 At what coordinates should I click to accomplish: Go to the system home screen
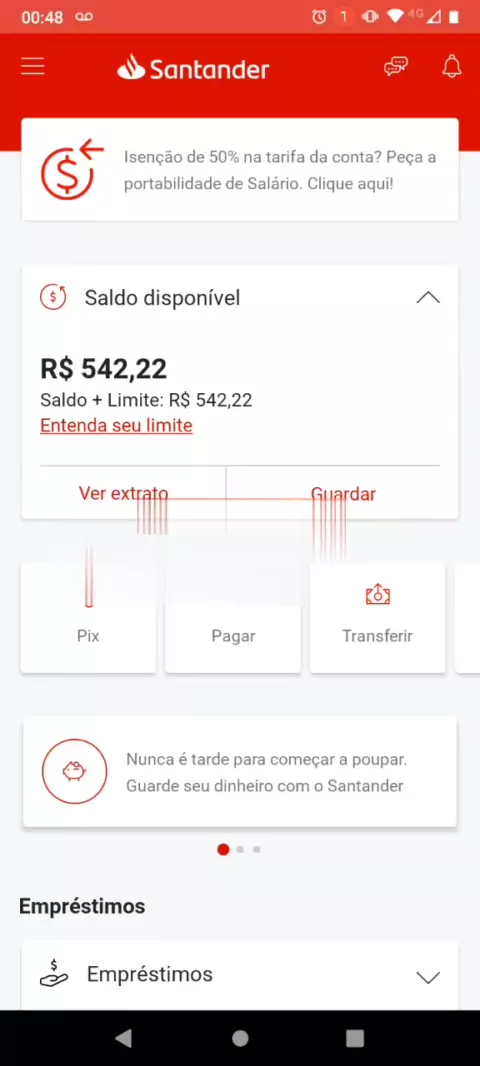coord(240,1038)
